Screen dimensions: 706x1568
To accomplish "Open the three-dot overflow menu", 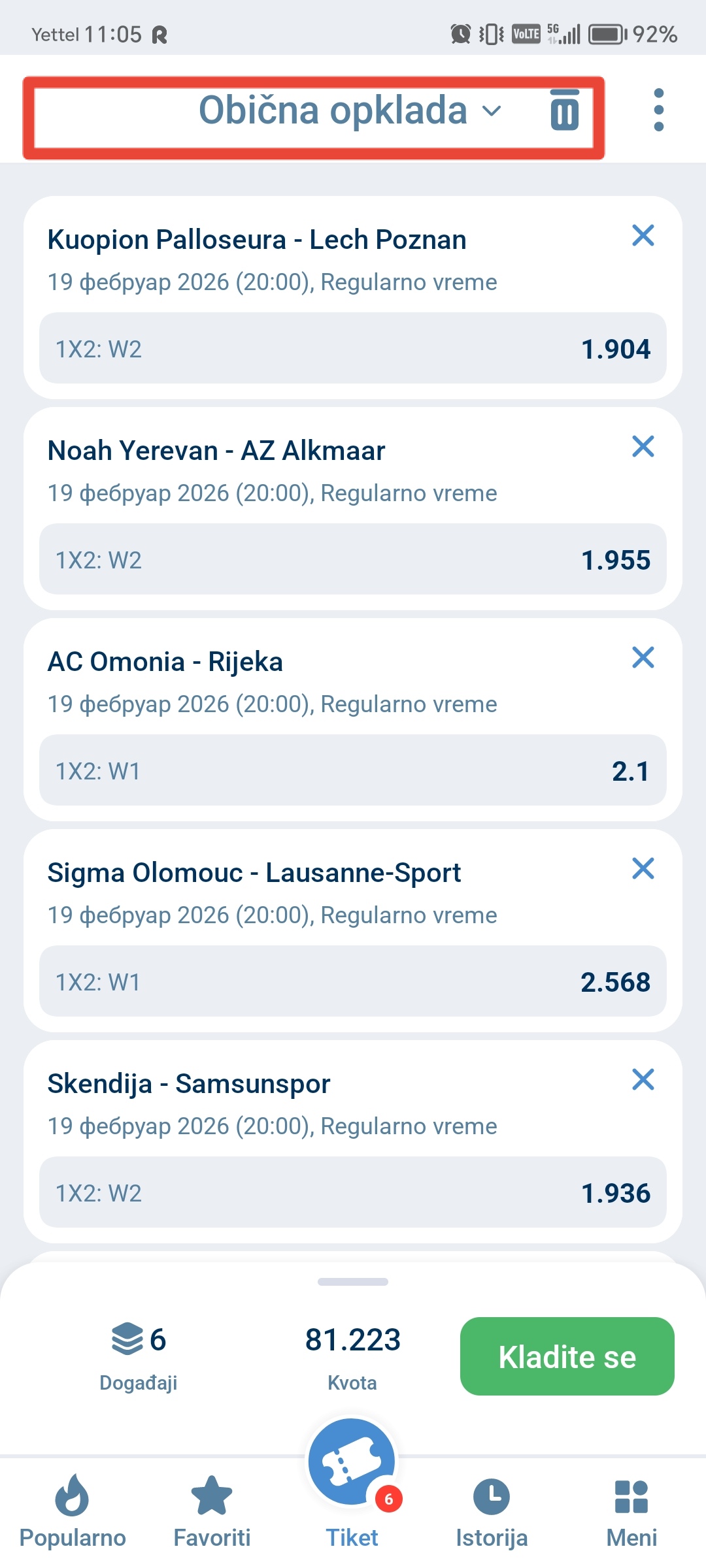I will tap(658, 110).
